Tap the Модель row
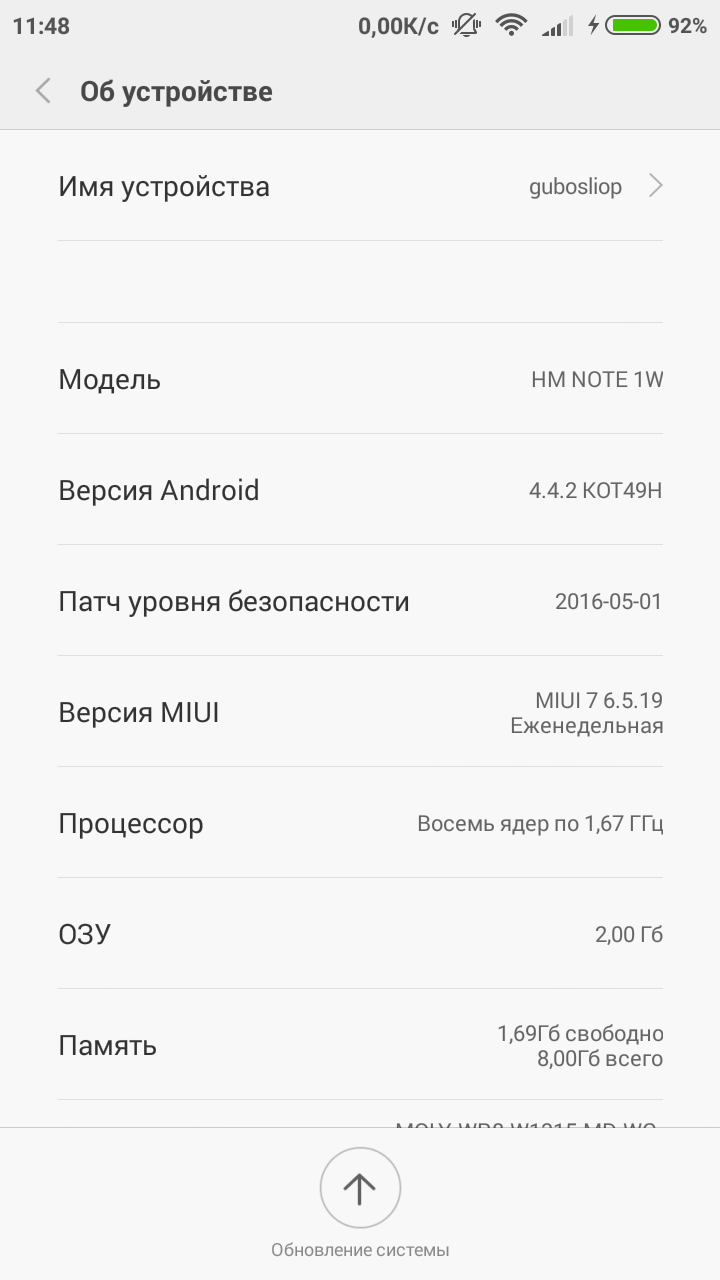This screenshot has width=720, height=1280. click(x=360, y=379)
